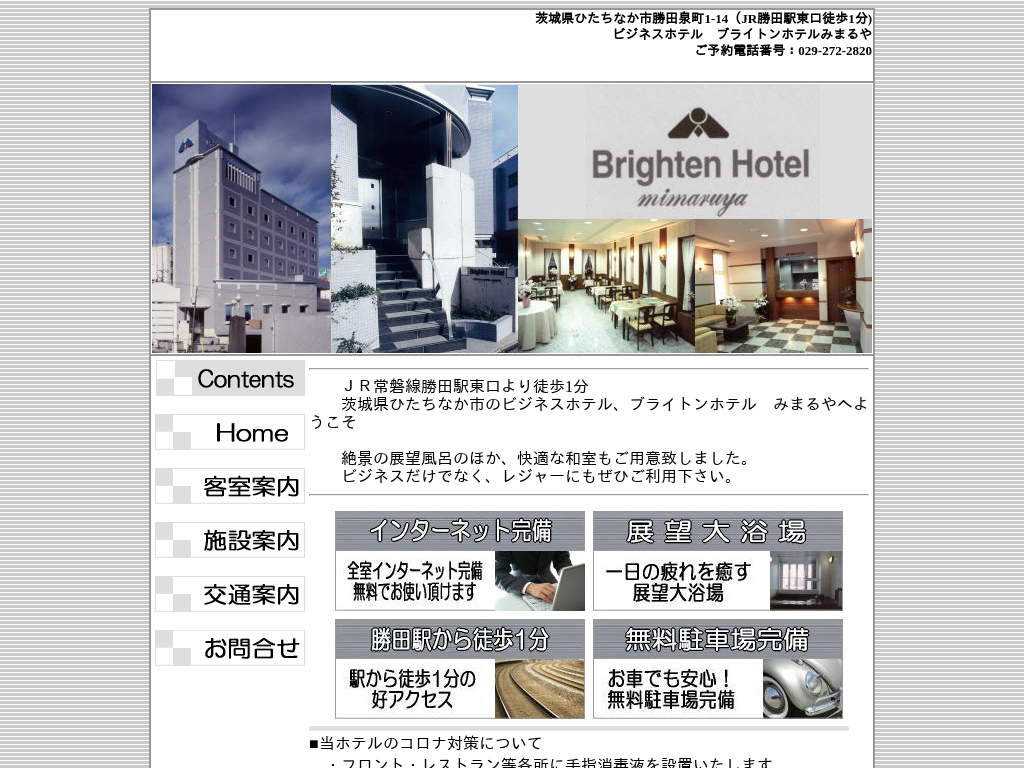
Task: Open the お問合せ contact page
Action: pyautogui.click(x=230, y=648)
